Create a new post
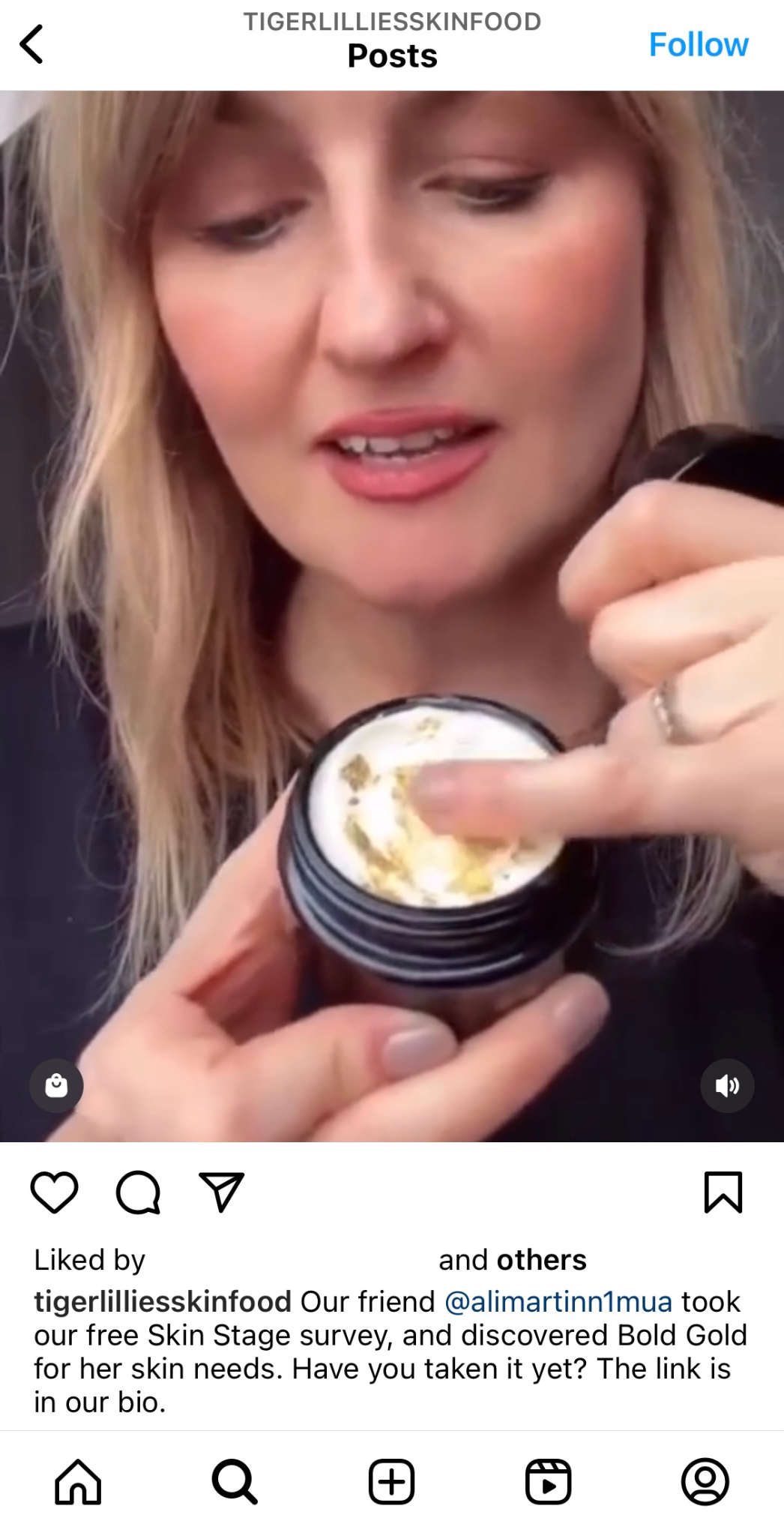 [391, 1481]
